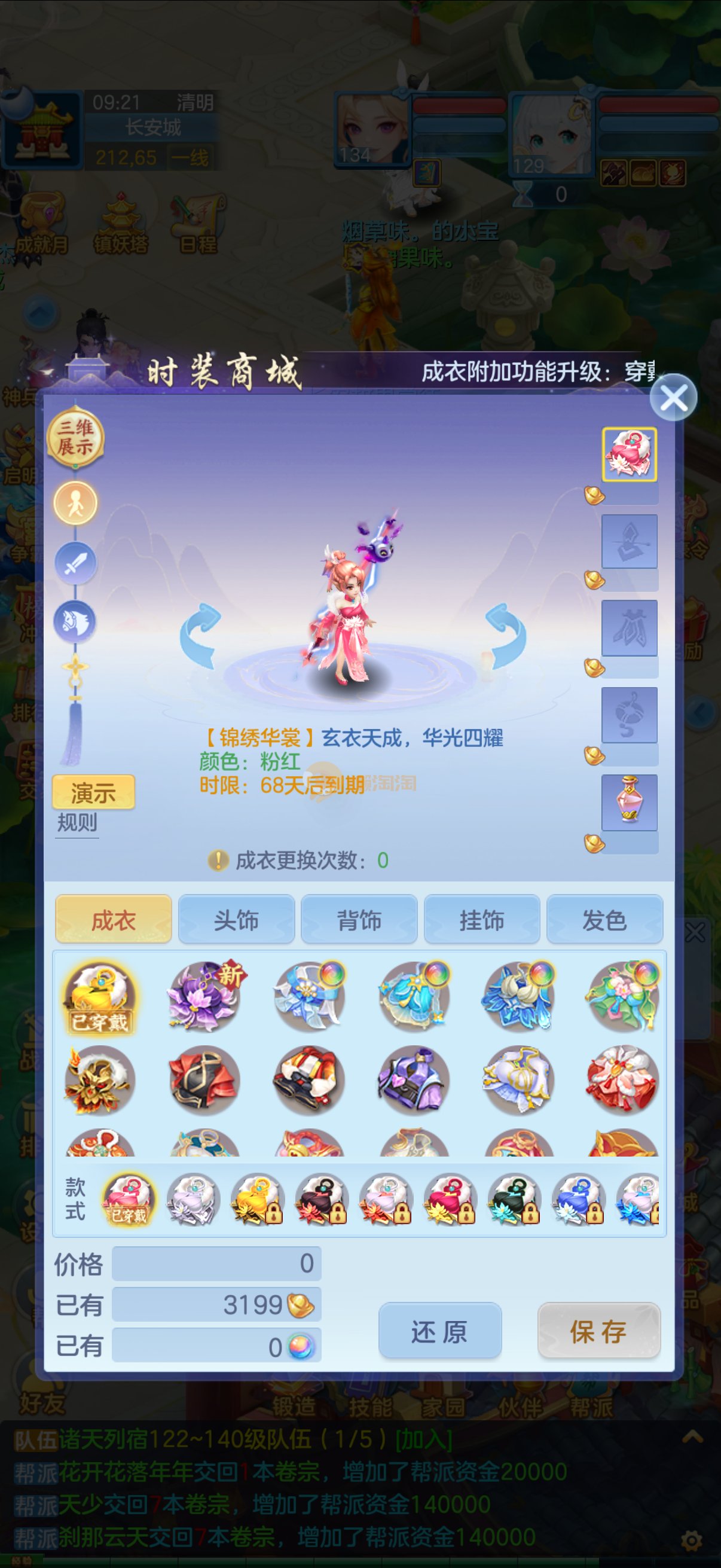The image size is (721, 1568).
Task: Select the perfume bottle slot on right
Action: point(629,803)
